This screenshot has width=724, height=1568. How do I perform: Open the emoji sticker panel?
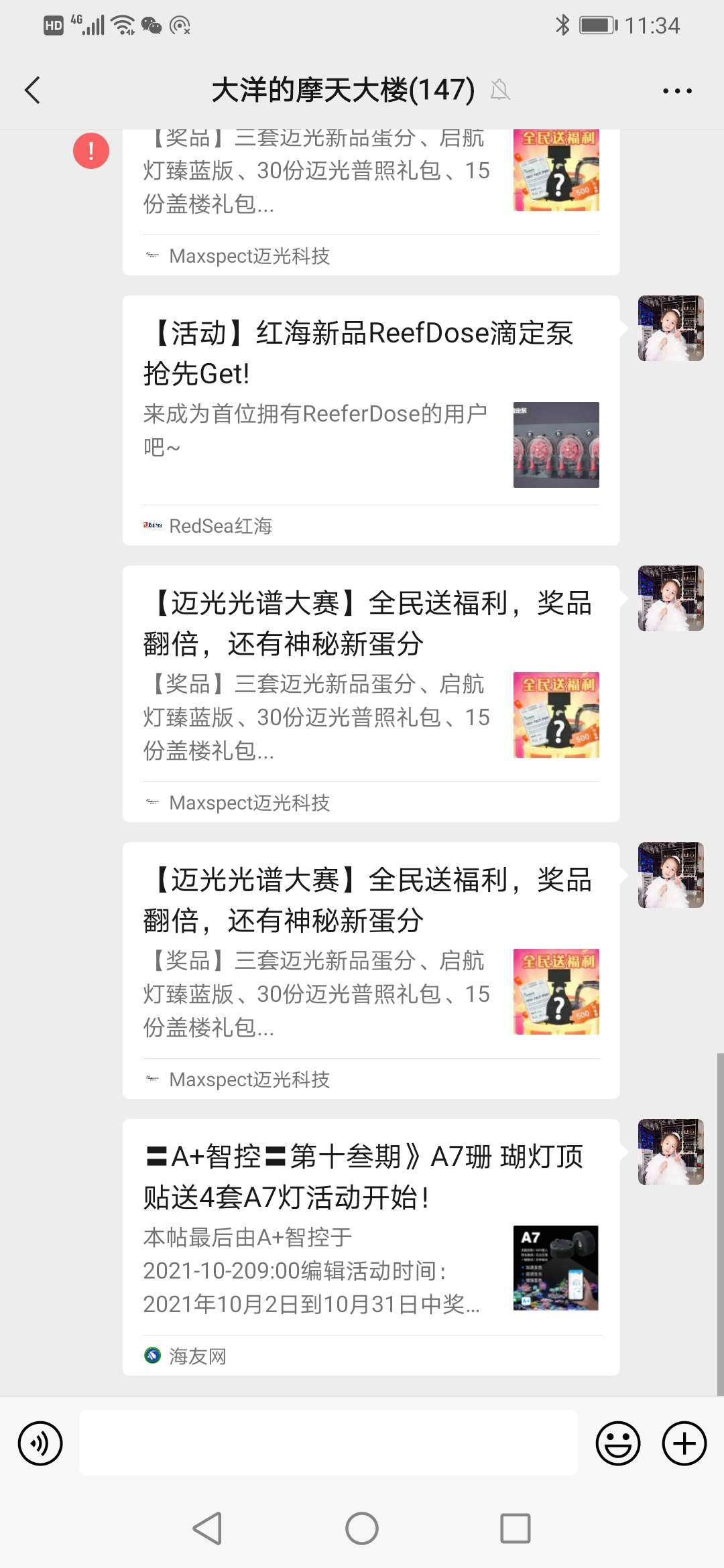coord(617,1443)
